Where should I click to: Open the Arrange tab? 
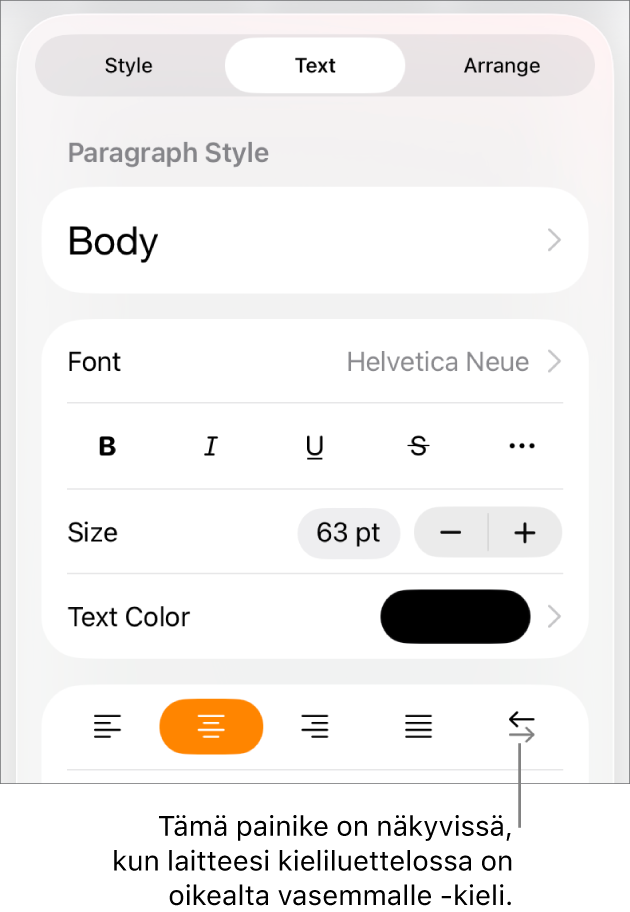click(501, 66)
